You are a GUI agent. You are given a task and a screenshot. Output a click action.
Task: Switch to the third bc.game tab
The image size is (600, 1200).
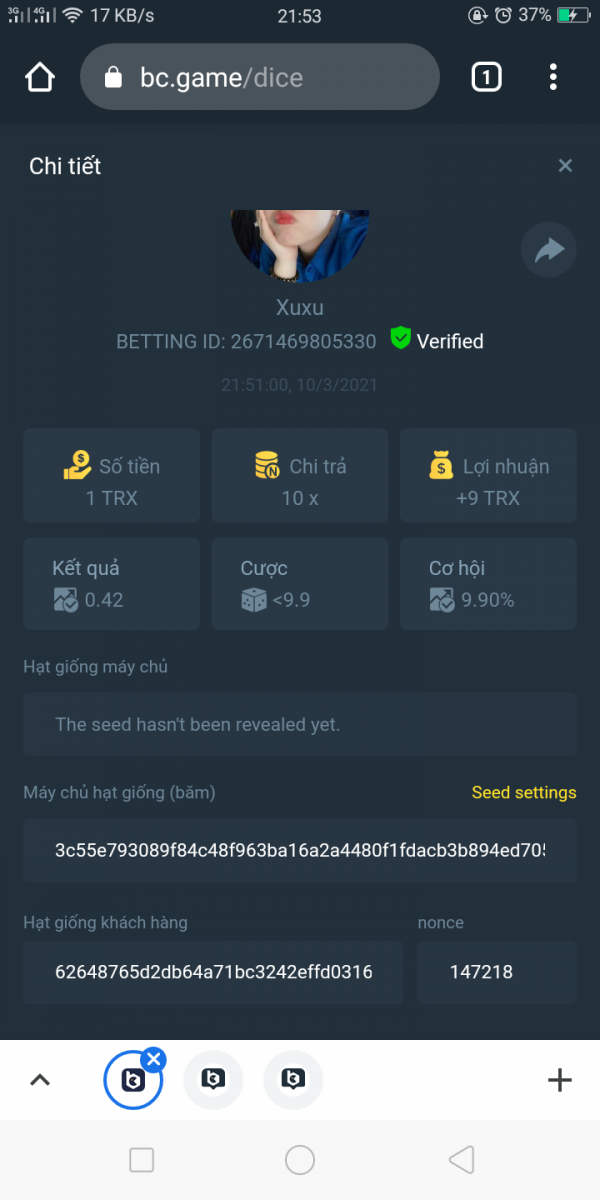point(292,1080)
